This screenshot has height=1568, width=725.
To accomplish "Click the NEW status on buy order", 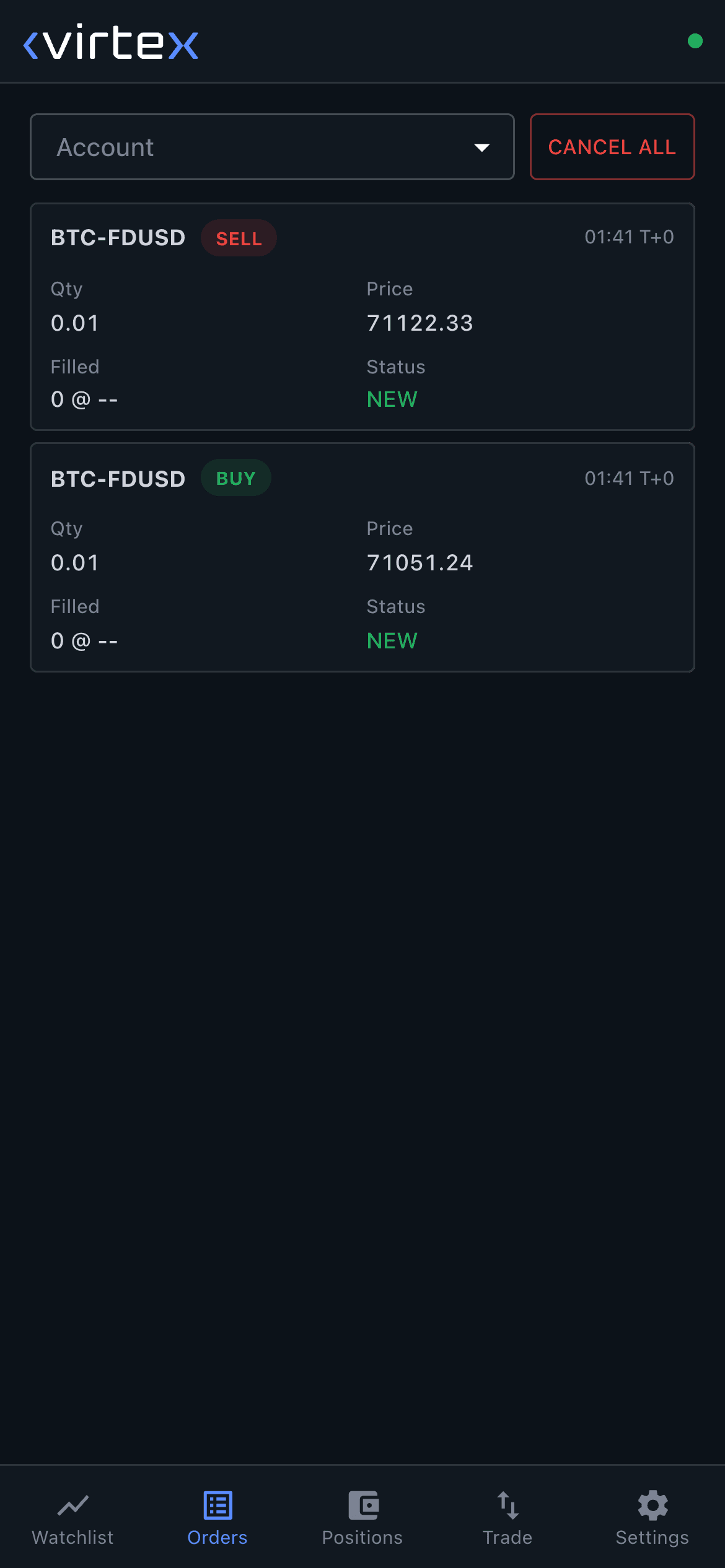I will [391, 640].
